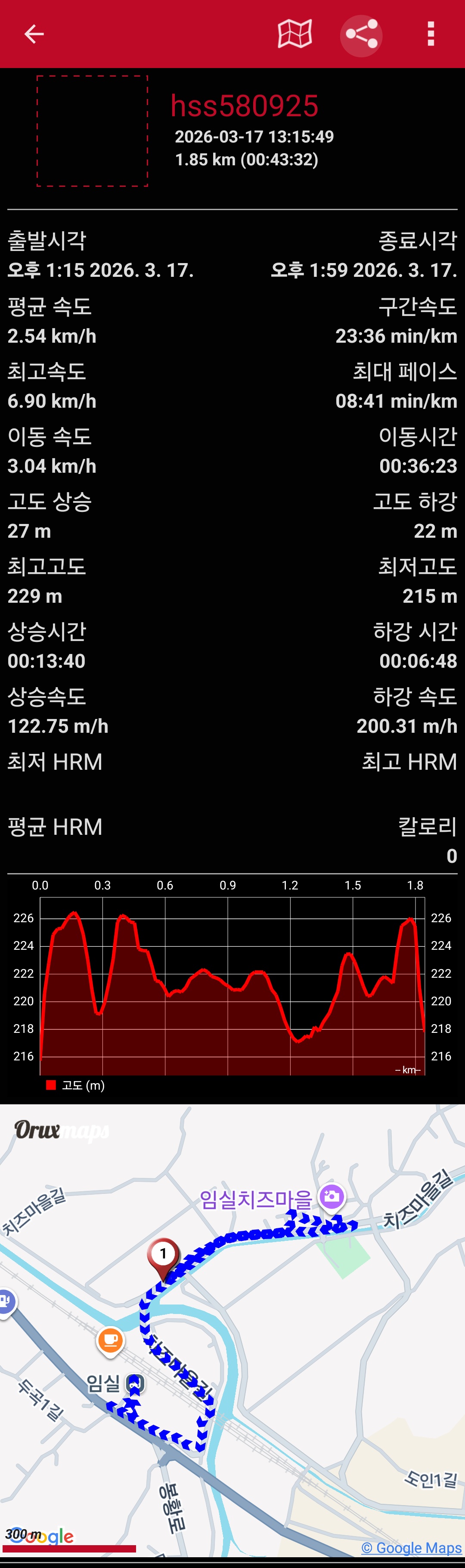Share this track
This screenshot has width=465, height=1568.
coord(362,35)
